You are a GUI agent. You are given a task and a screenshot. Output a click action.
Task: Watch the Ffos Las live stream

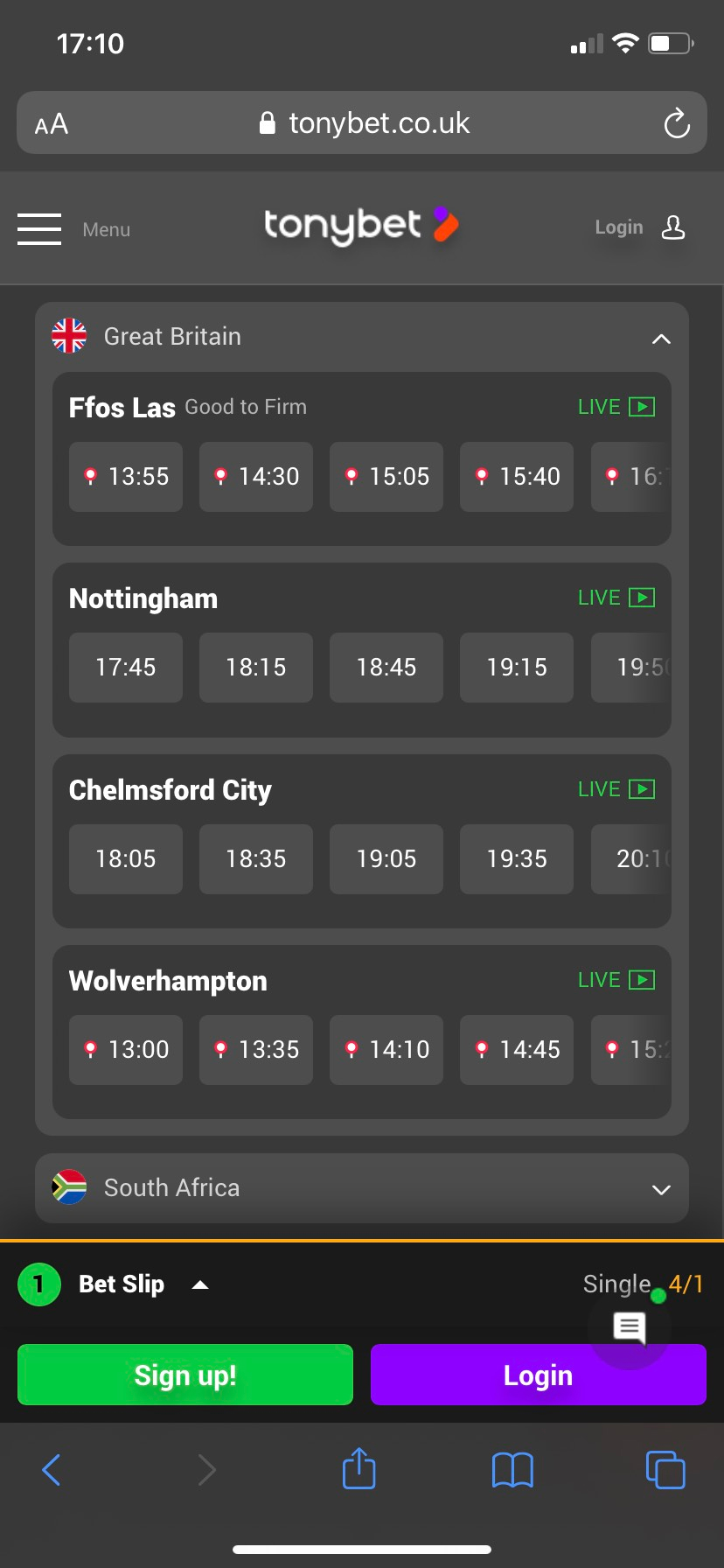point(616,407)
